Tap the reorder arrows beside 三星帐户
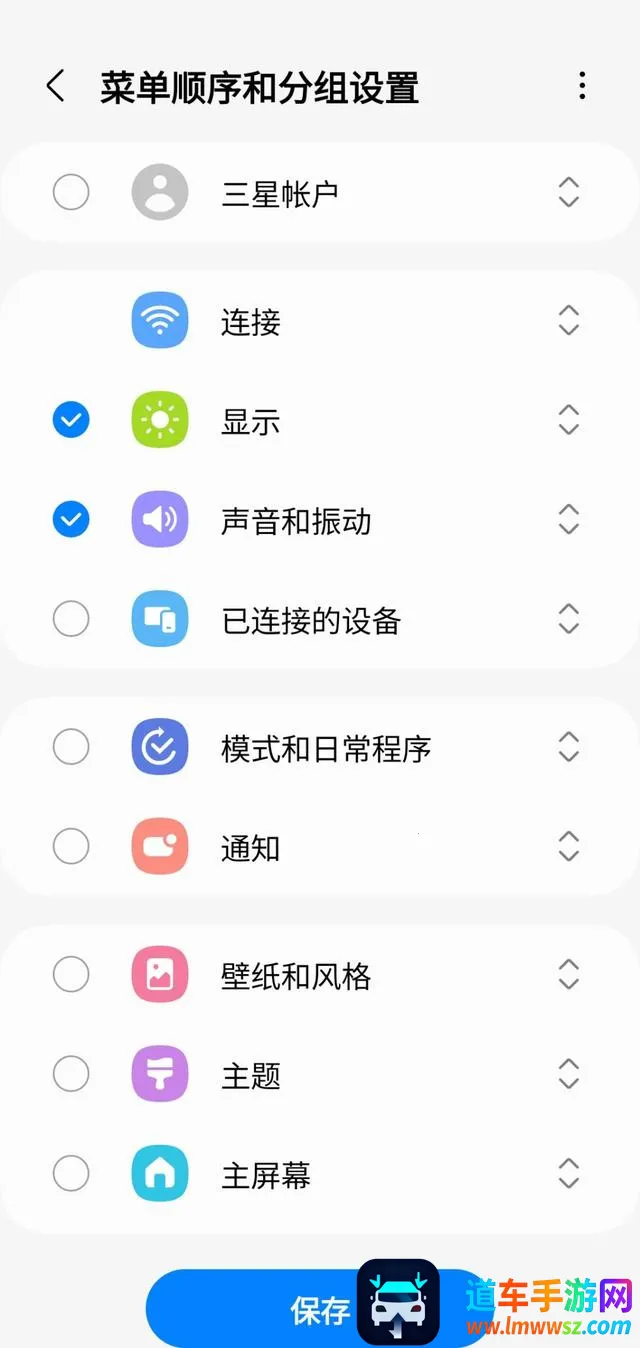 (568, 192)
